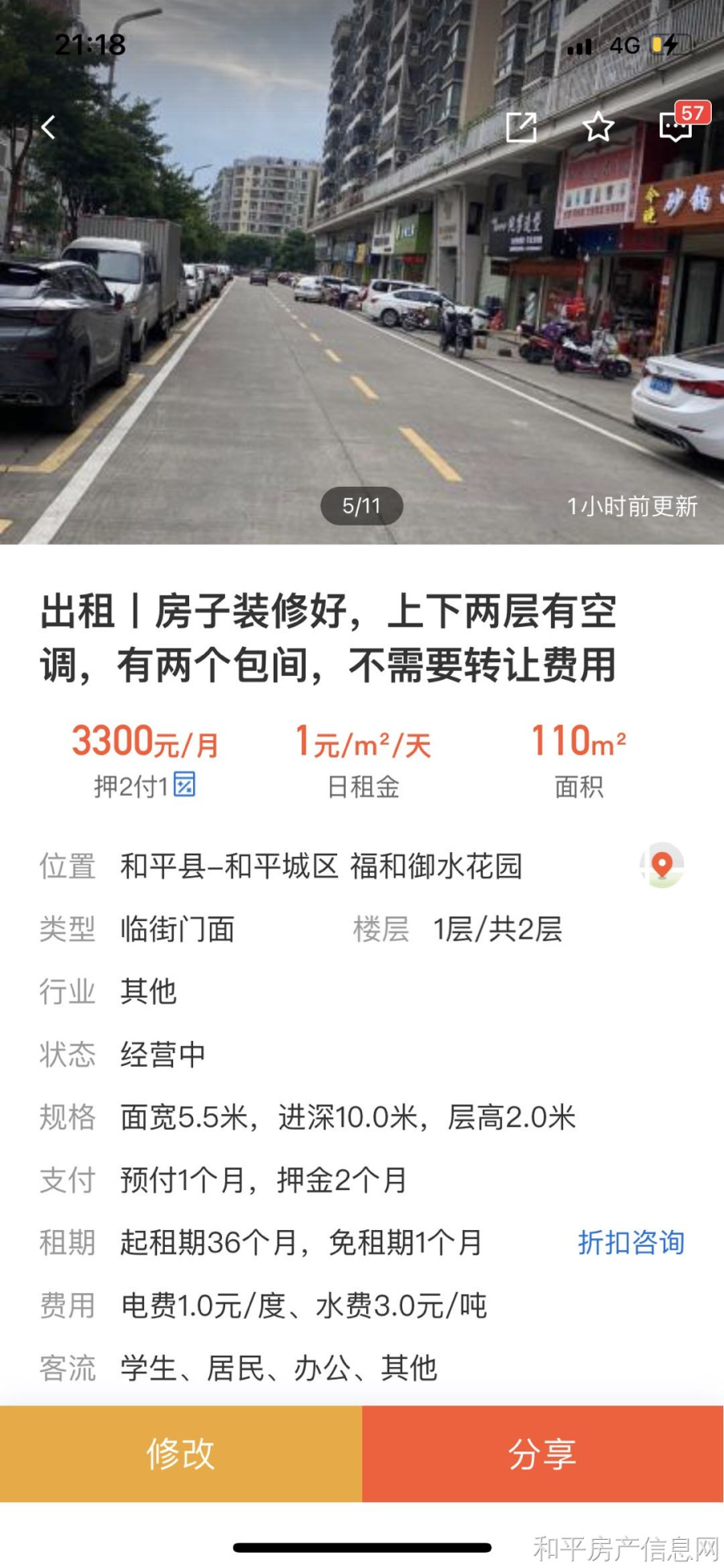This screenshot has height=1568, width=724.
Task: Open messages icon with 57 badge
Action: click(676, 127)
